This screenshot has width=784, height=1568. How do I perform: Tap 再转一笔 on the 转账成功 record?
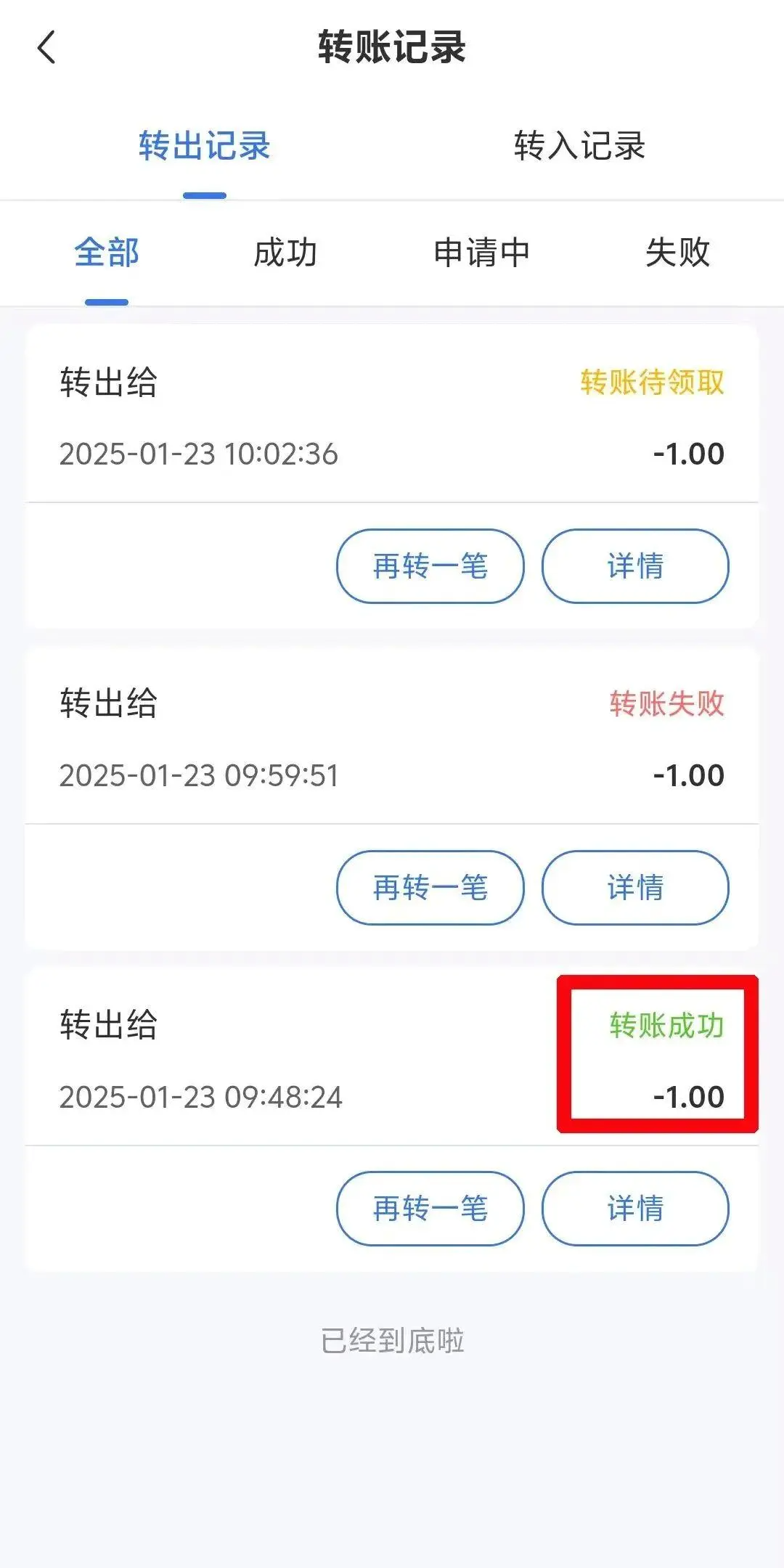coord(429,1208)
